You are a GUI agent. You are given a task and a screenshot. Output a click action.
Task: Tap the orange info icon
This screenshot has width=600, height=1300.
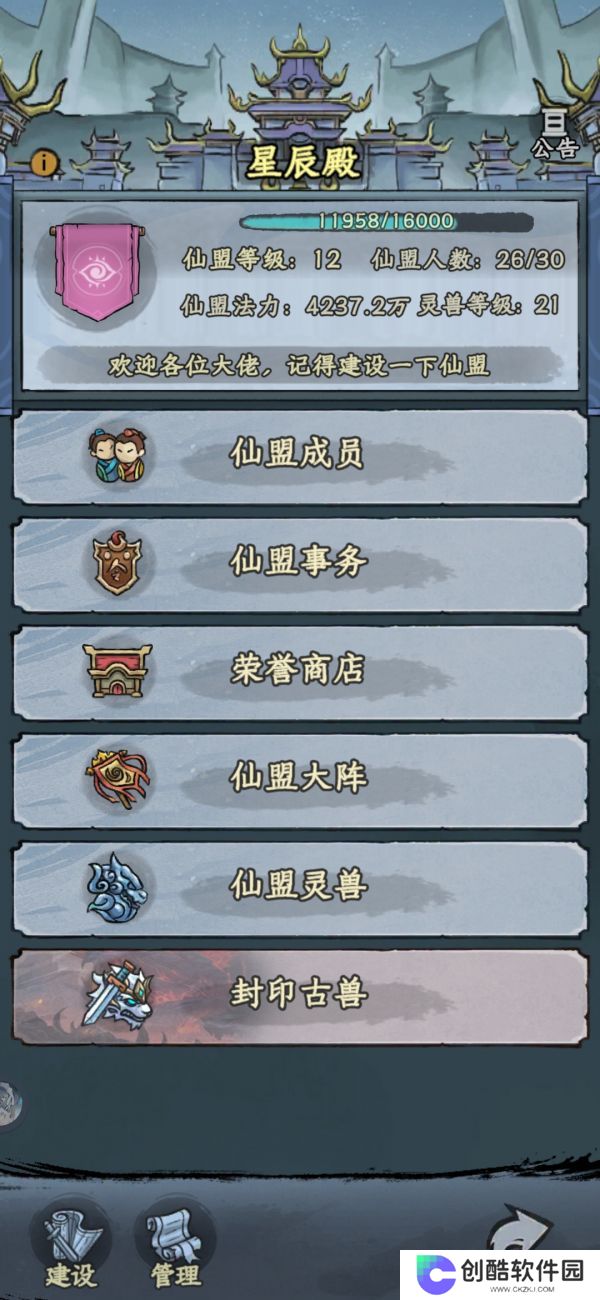[44, 162]
